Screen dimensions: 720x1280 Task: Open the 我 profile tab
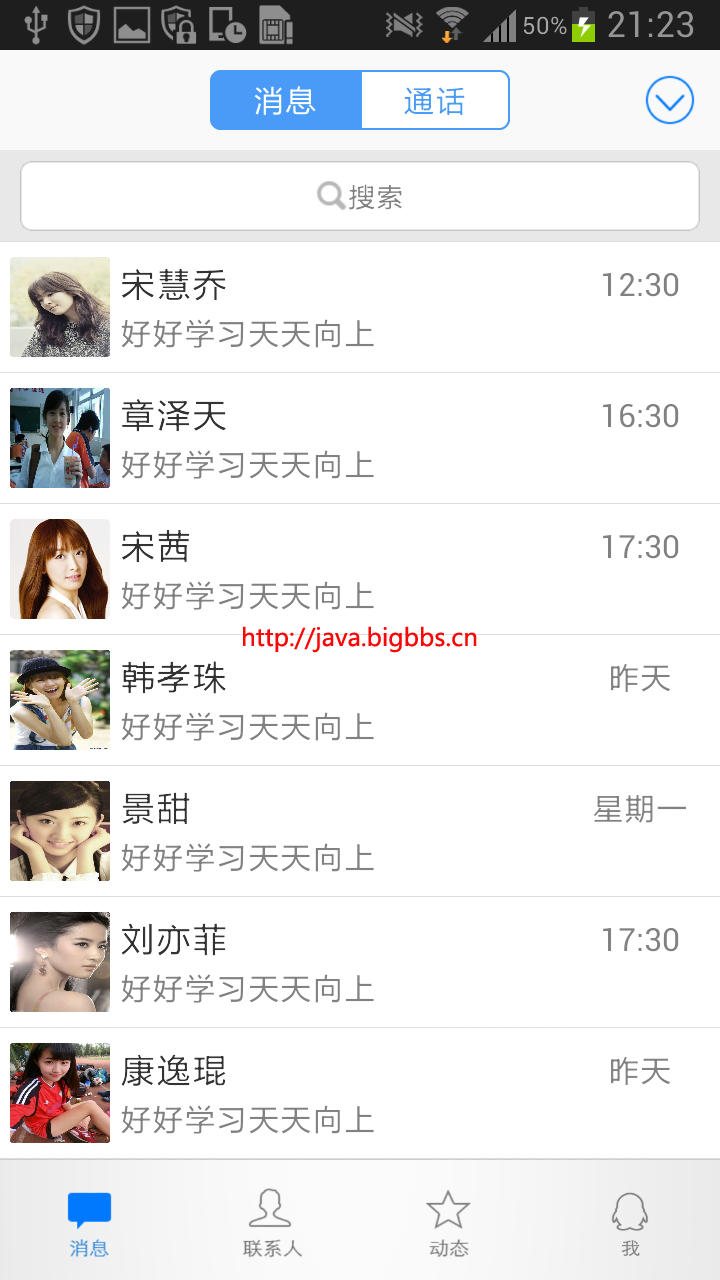(x=630, y=1222)
